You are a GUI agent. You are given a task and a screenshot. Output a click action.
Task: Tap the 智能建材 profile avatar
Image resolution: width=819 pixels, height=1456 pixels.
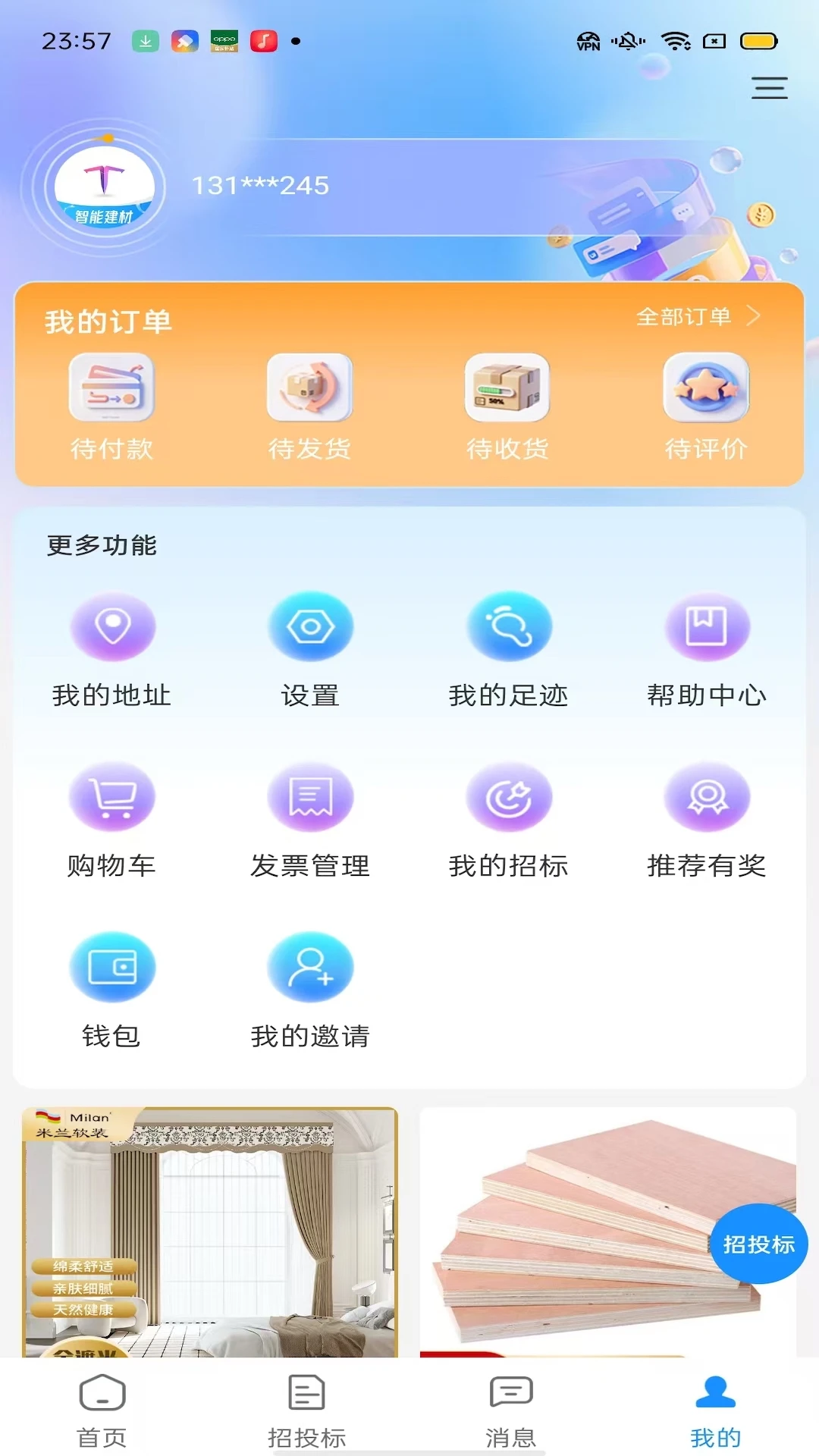tap(106, 188)
